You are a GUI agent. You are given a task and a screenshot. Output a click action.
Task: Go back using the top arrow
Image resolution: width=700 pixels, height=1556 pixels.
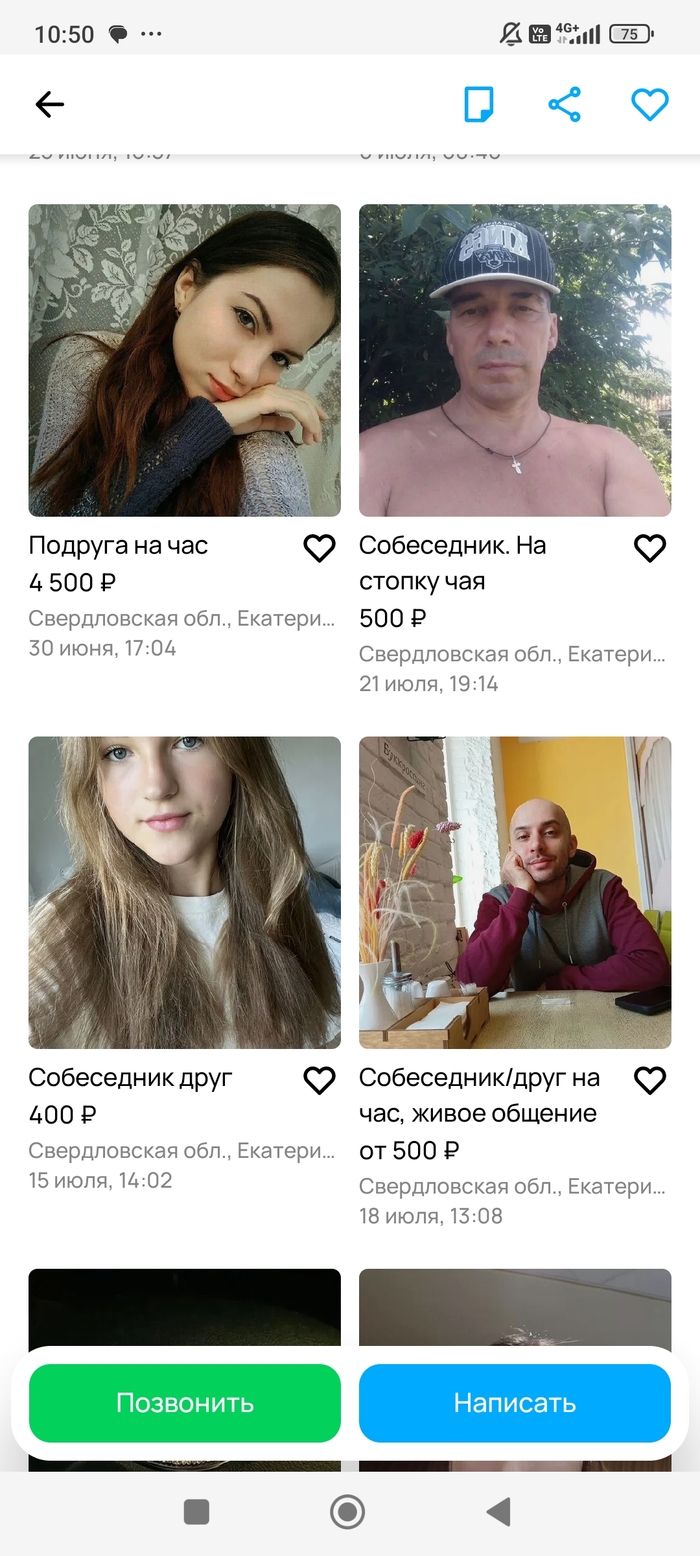pyautogui.click(x=49, y=104)
